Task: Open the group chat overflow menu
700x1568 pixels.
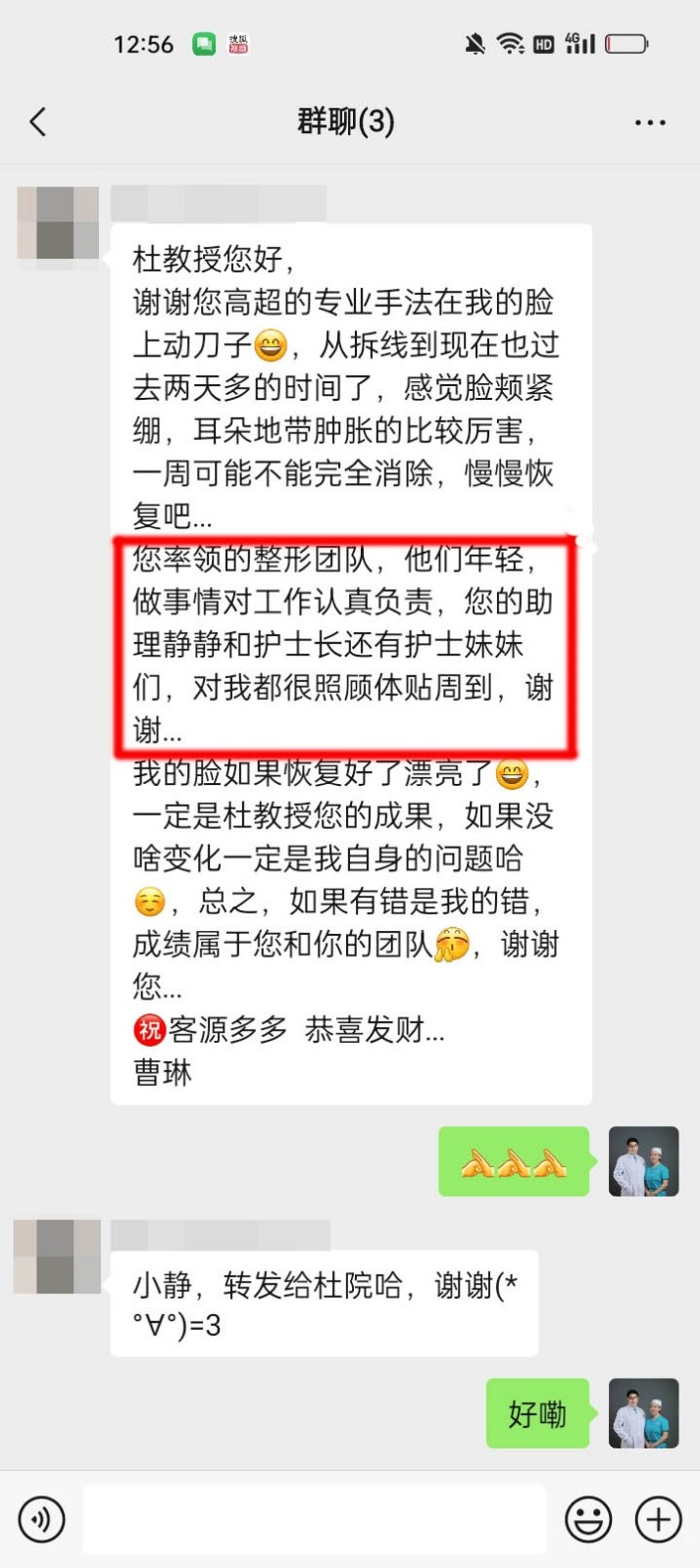Action: [650, 122]
